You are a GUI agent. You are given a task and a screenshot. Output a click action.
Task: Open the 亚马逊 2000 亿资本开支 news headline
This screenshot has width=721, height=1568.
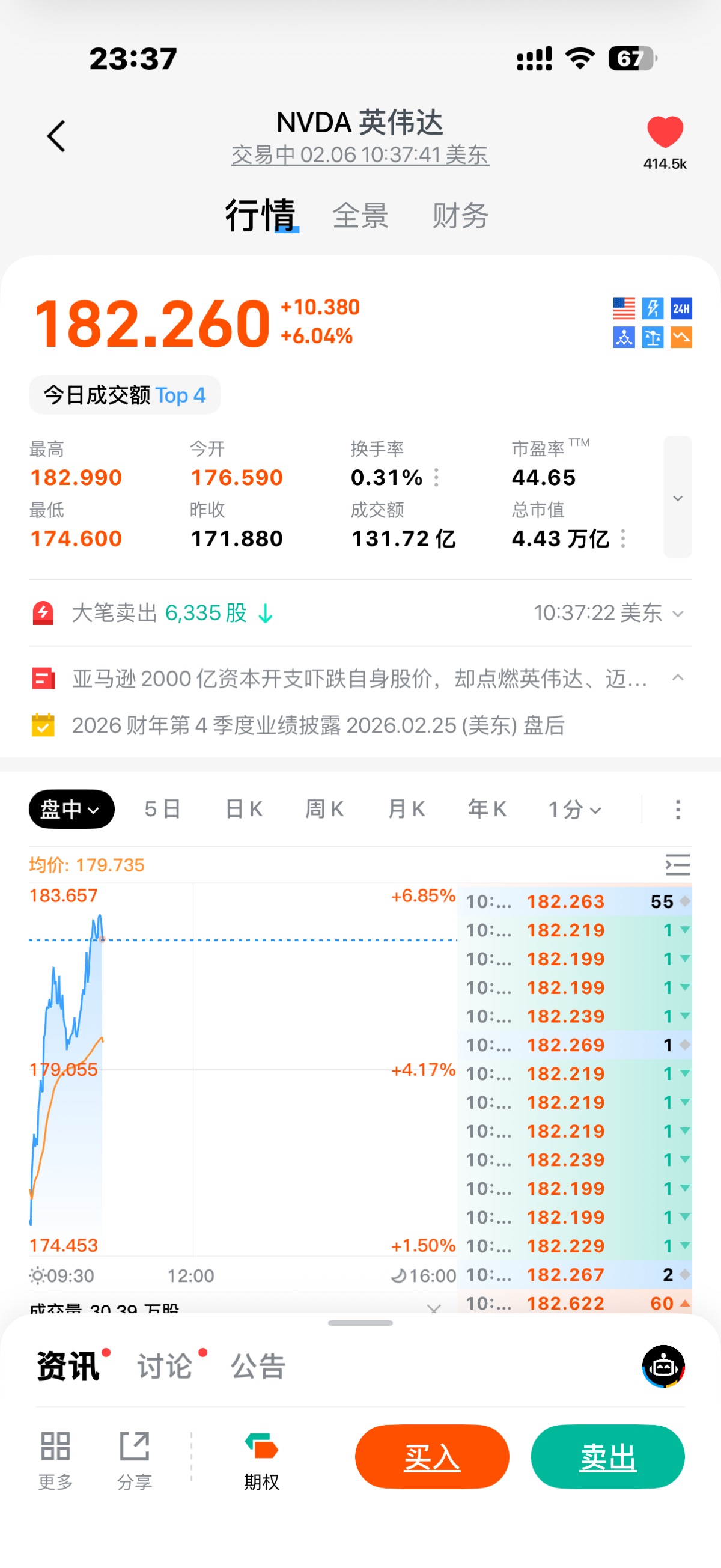[x=359, y=678]
